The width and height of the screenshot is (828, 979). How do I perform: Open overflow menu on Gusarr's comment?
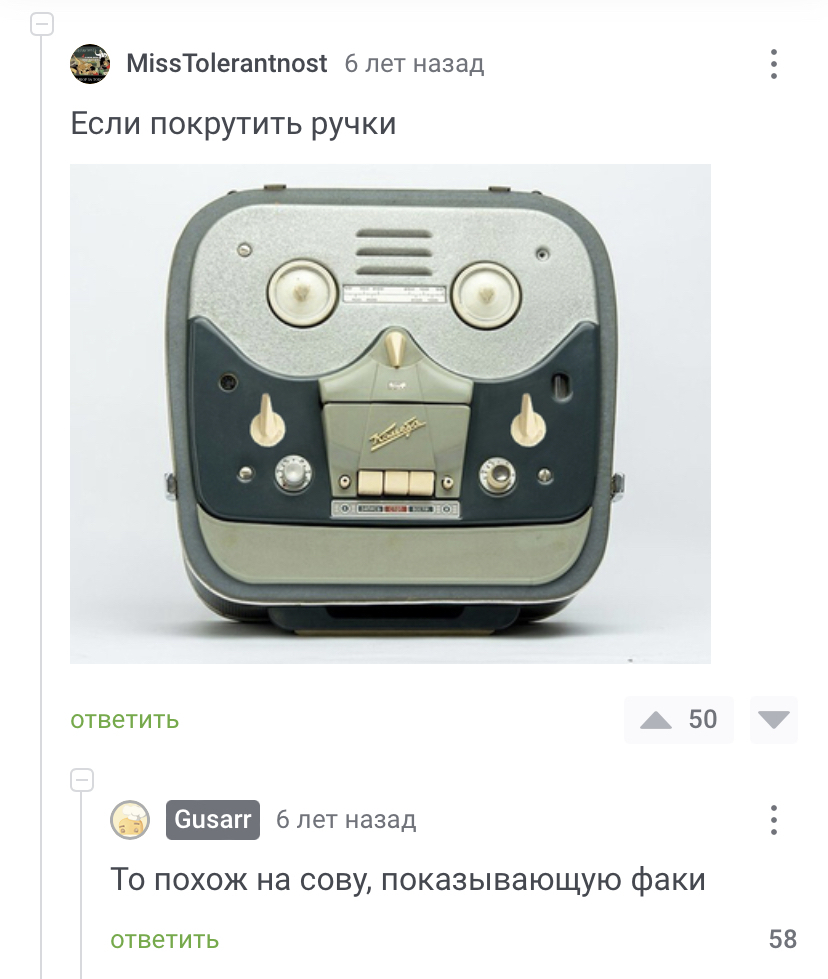773,820
